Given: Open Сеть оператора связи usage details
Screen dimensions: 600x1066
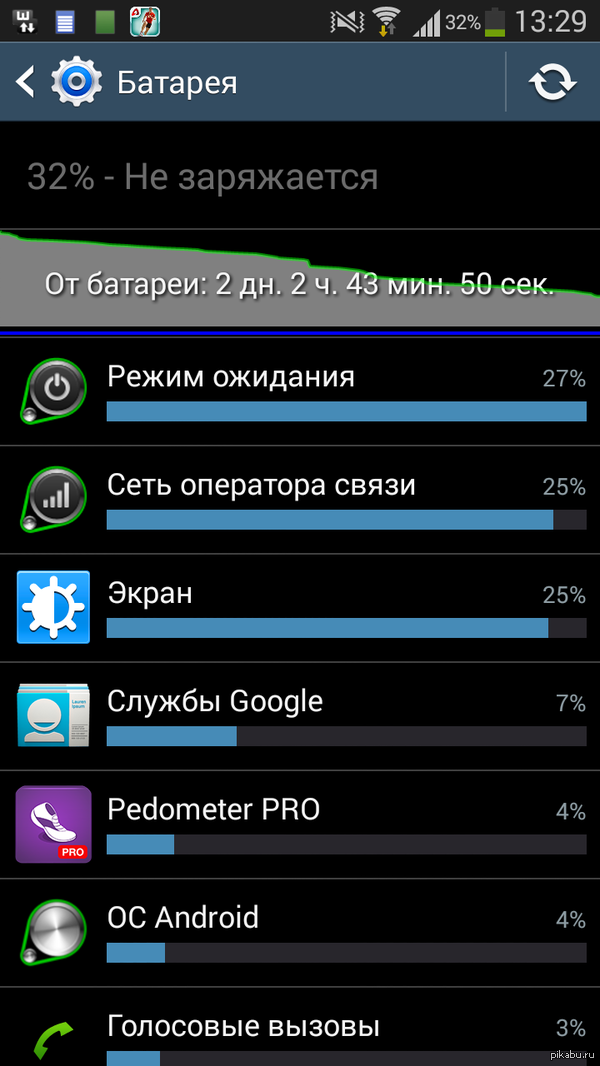Looking at the screenshot, I should point(300,500).
